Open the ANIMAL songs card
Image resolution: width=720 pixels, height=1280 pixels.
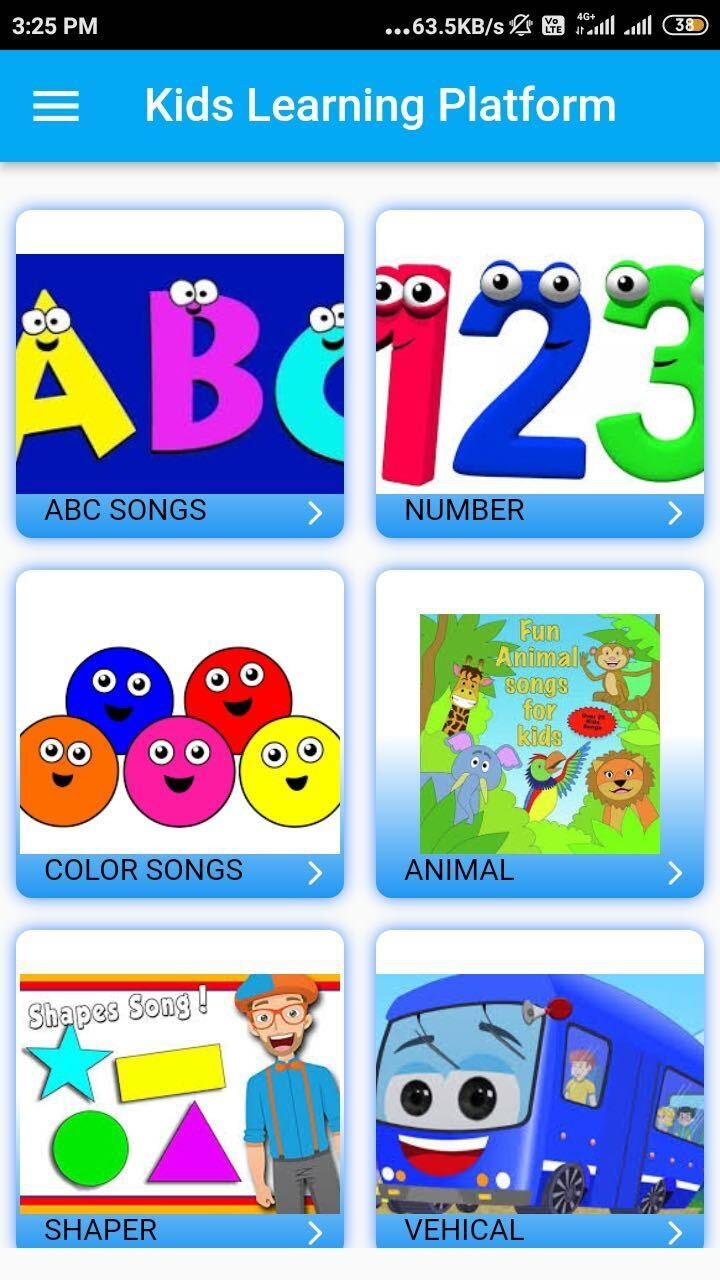pos(540,734)
